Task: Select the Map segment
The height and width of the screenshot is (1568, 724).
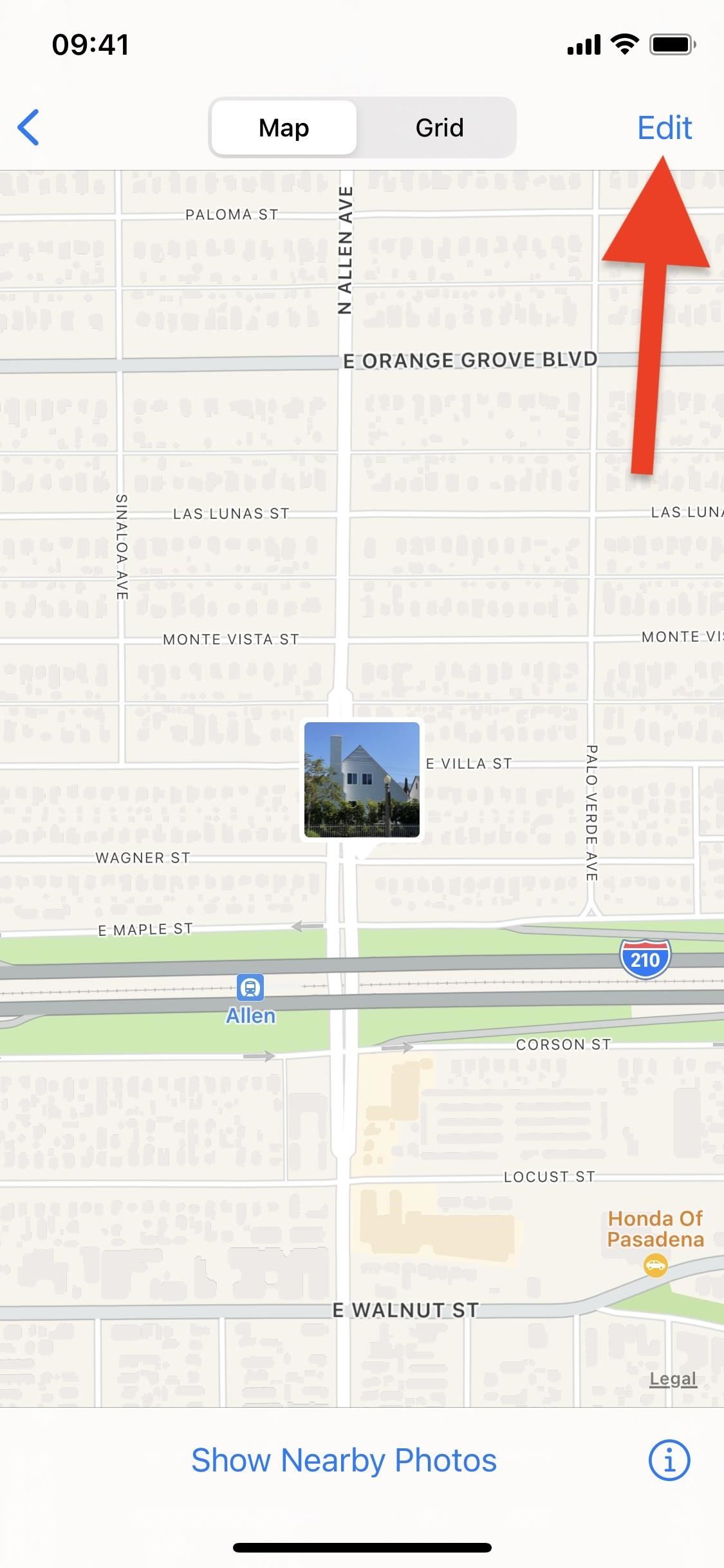Action: [x=284, y=127]
